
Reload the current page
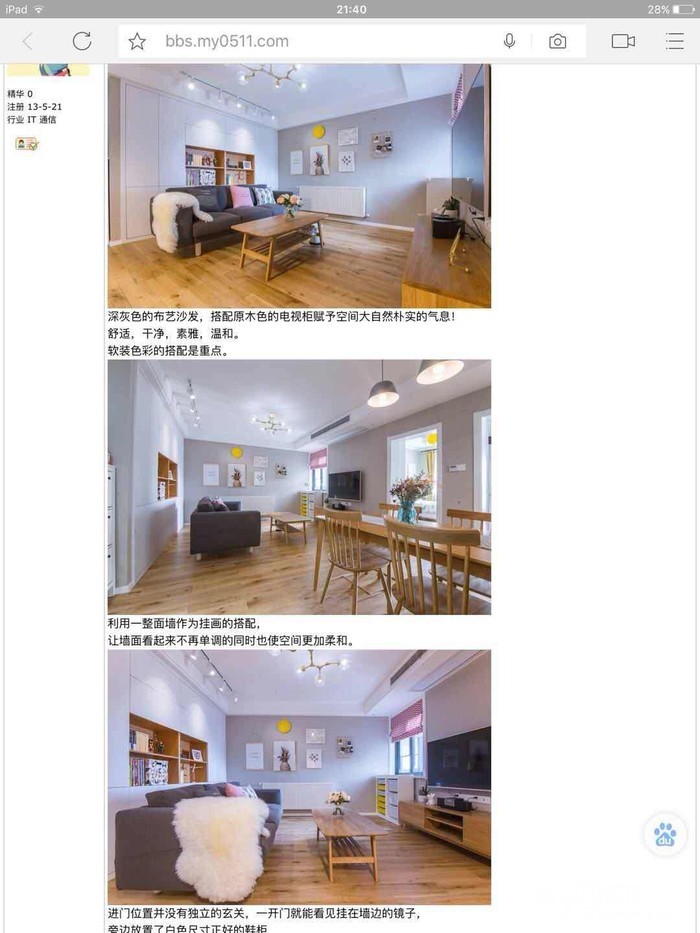[82, 41]
